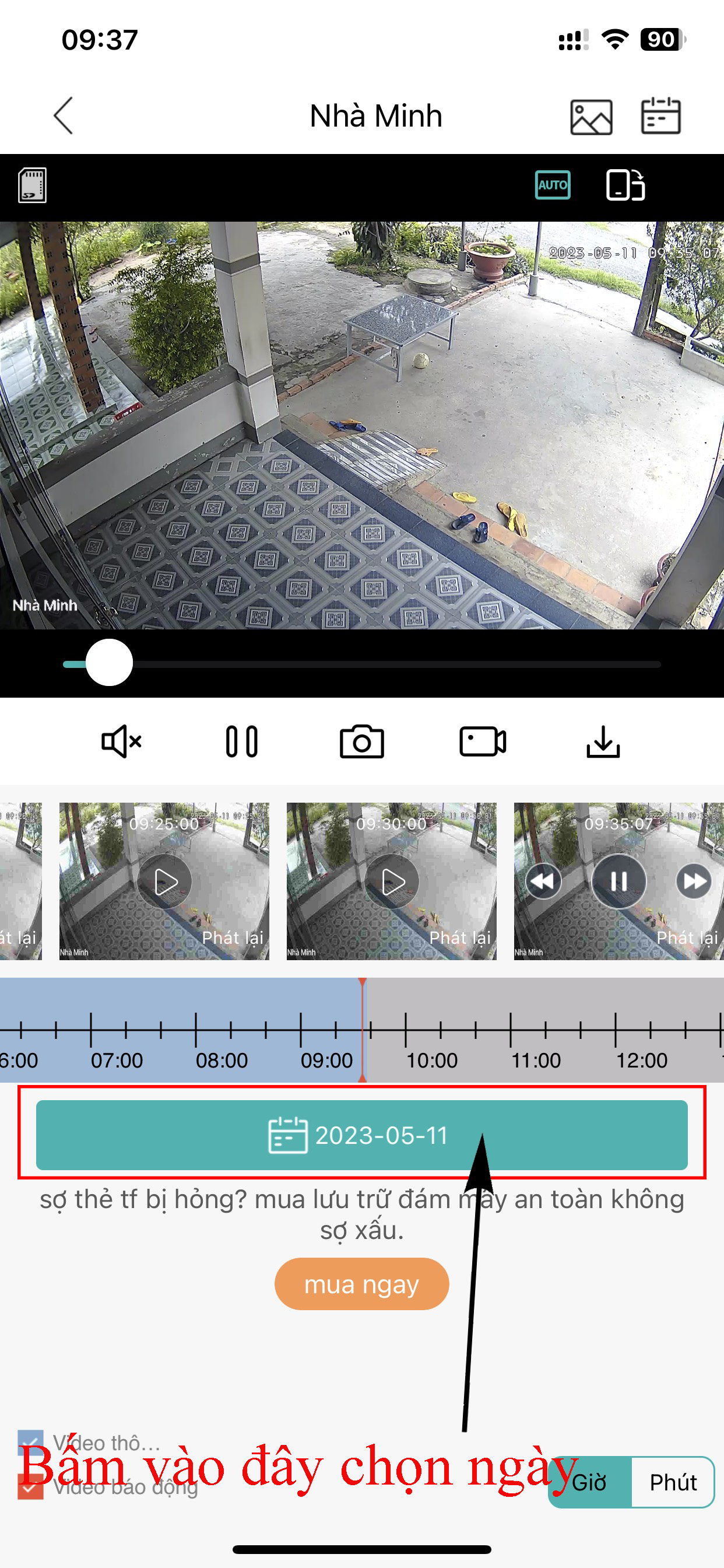Viewport: 724px width, 1568px height.
Task: Rewind the 09:35:07 clip
Action: pyautogui.click(x=543, y=881)
